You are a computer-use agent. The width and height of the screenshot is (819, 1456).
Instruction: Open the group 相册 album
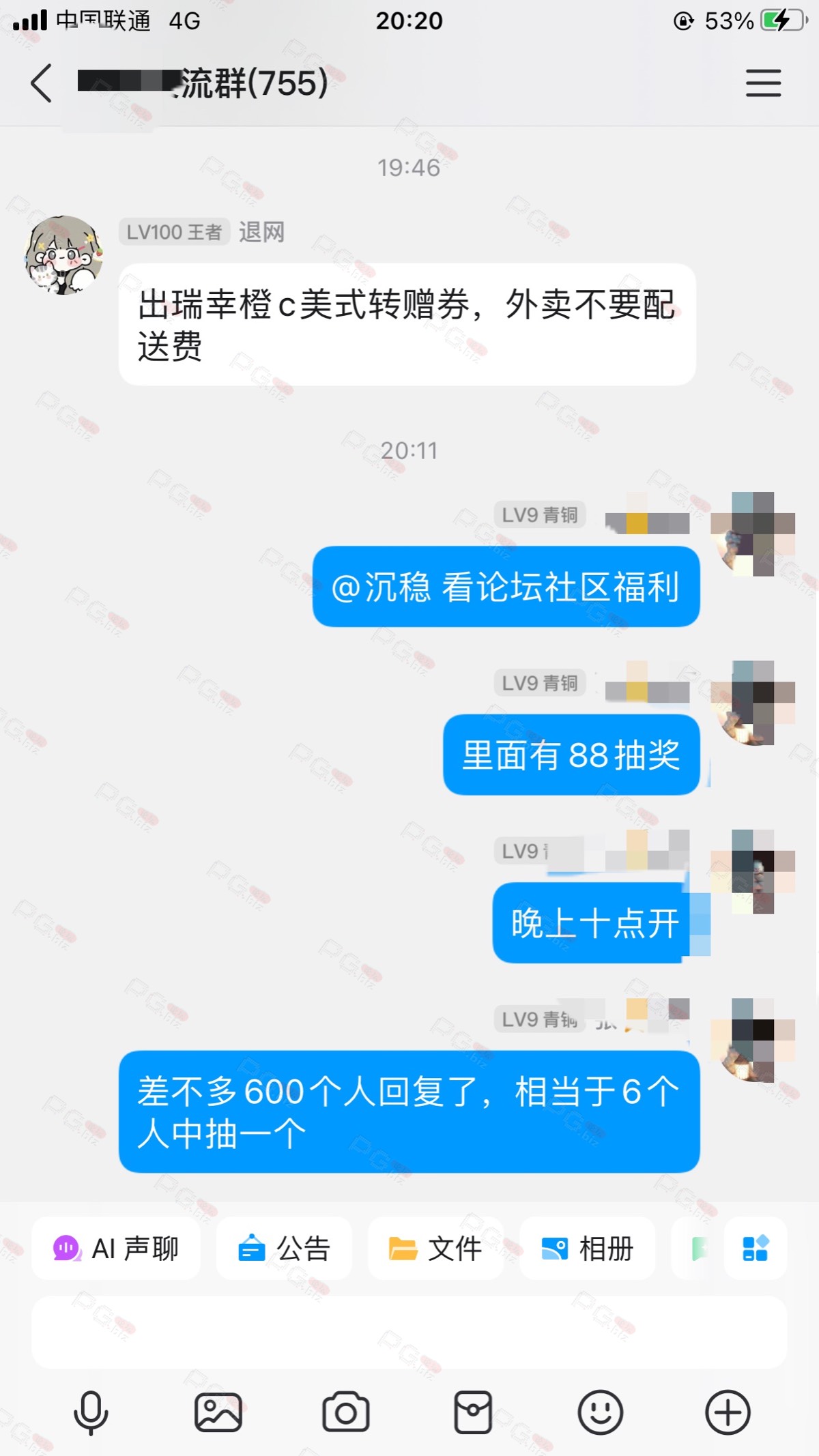pos(587,1249)
